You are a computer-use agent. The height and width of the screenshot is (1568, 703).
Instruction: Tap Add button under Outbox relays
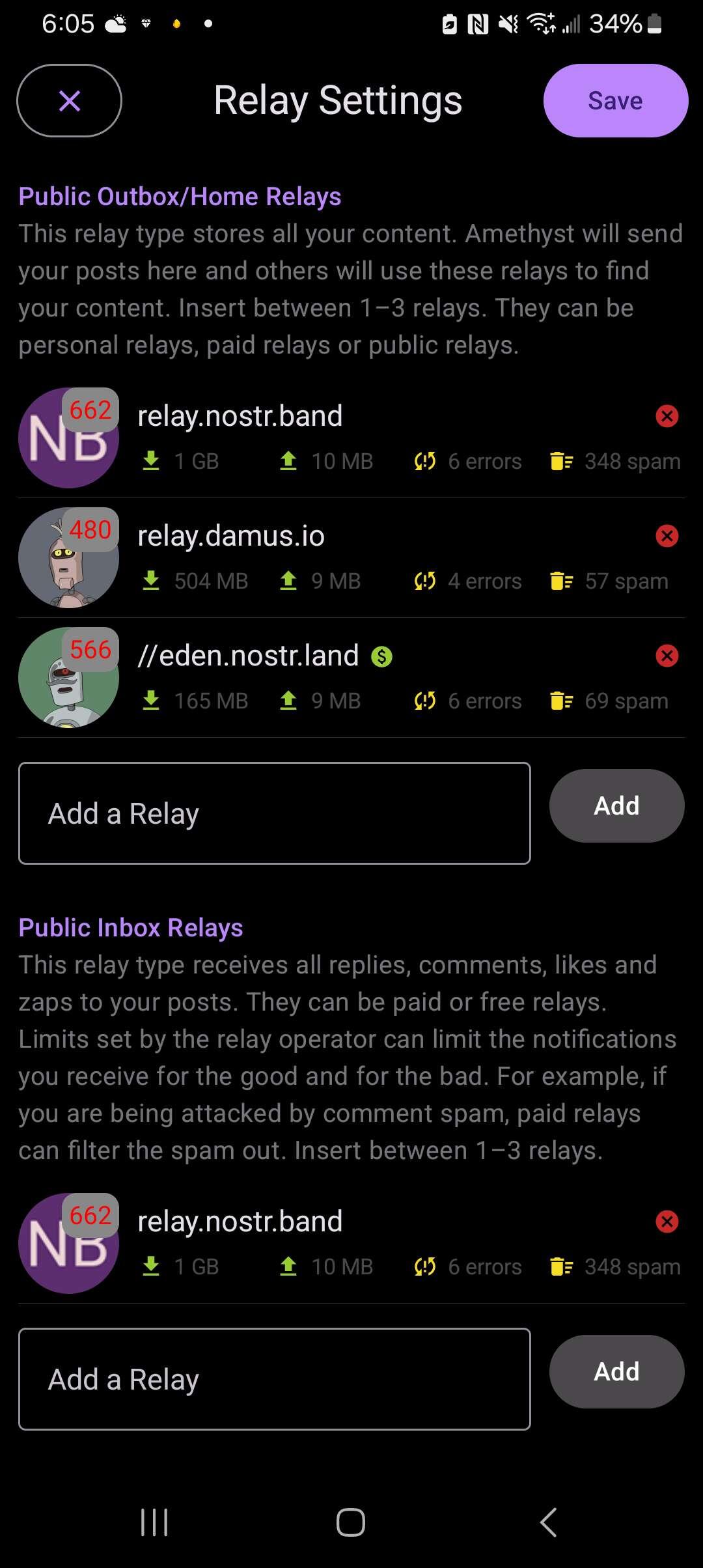pos(616,806)
